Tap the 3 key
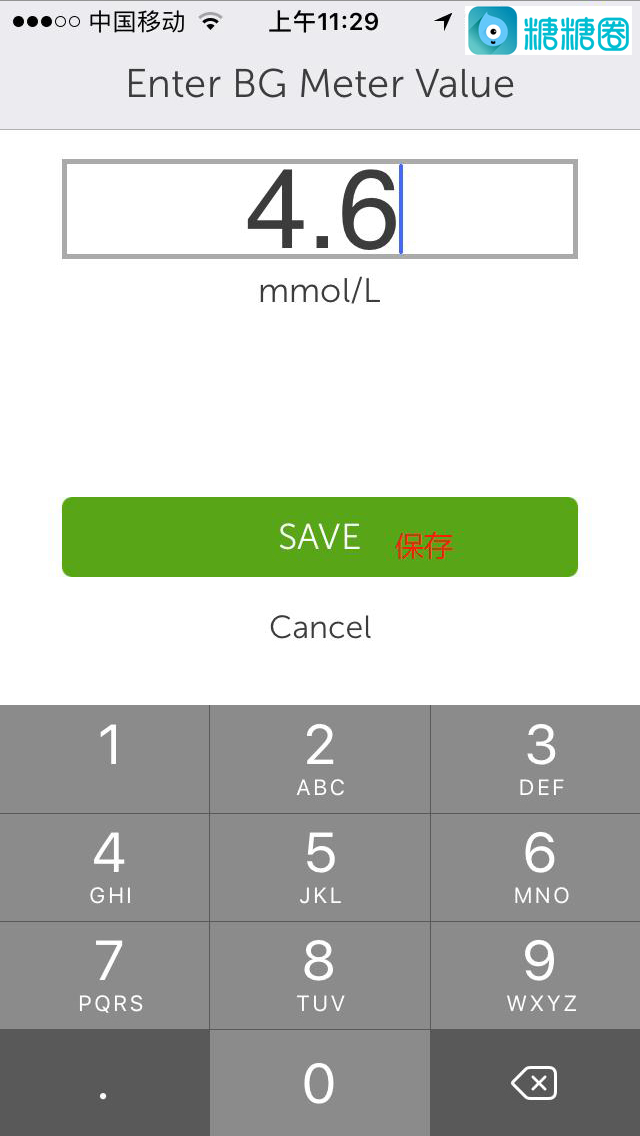This screenshot has height=1136, width=640. pyautogui.click(x=536, y=759)
